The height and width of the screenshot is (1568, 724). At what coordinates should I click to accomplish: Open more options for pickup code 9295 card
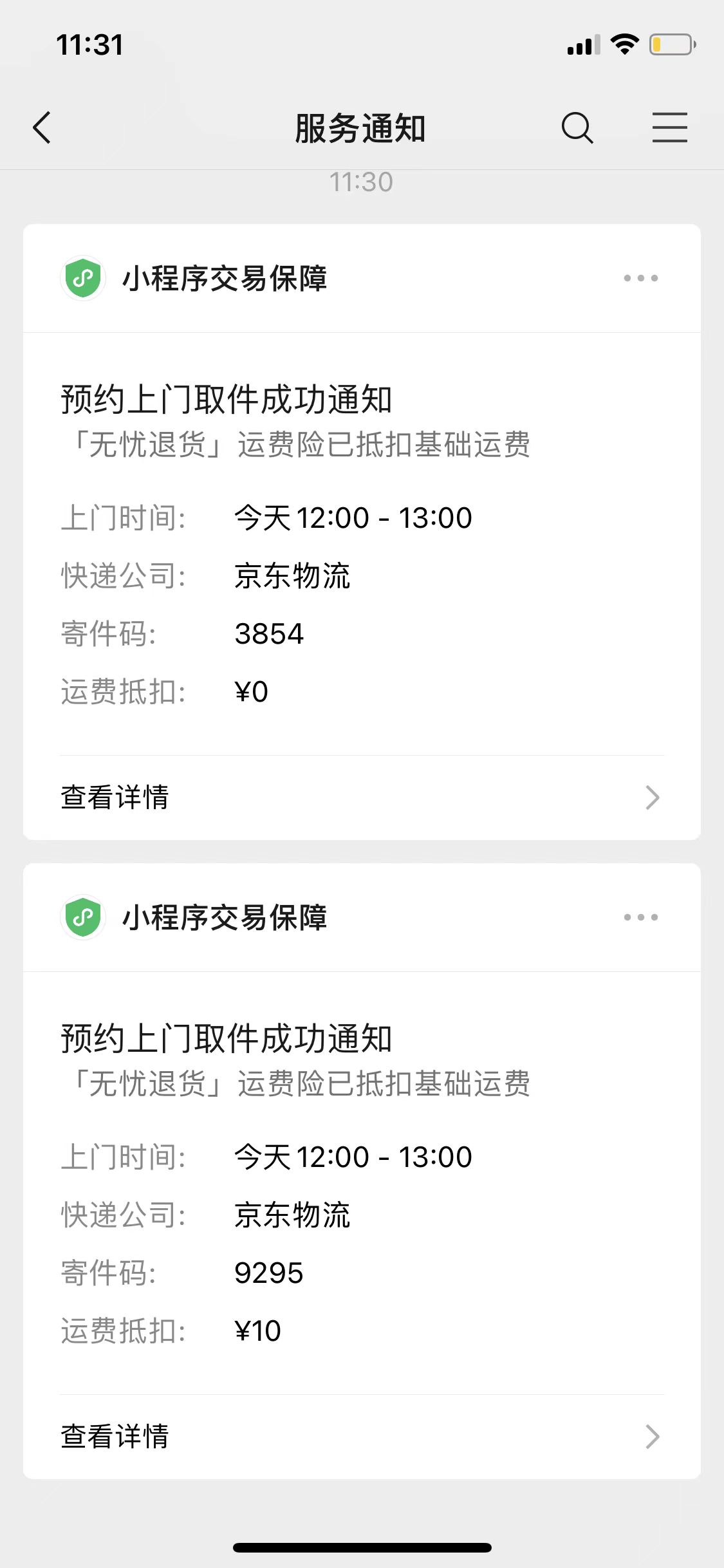640,917
